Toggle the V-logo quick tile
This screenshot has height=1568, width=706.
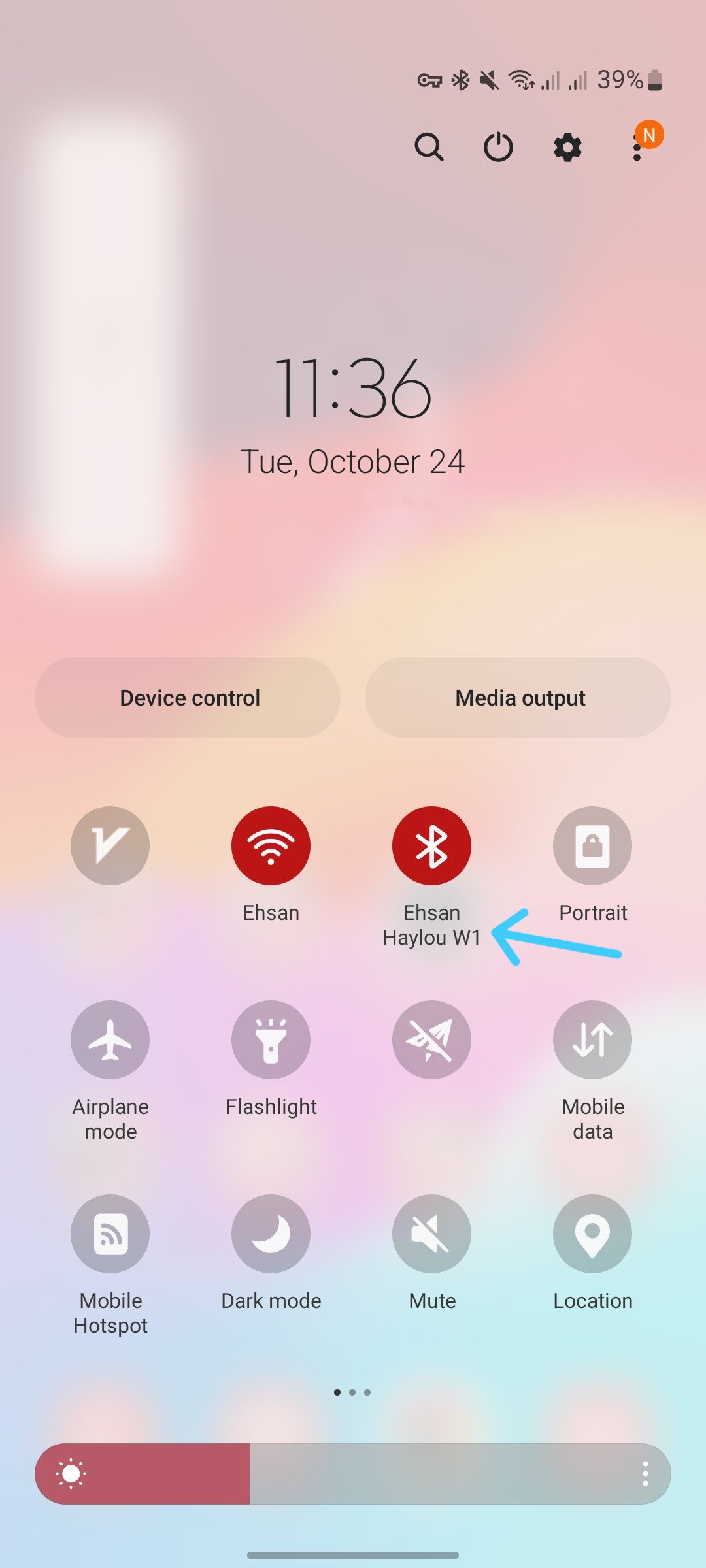tap(110, 846)
